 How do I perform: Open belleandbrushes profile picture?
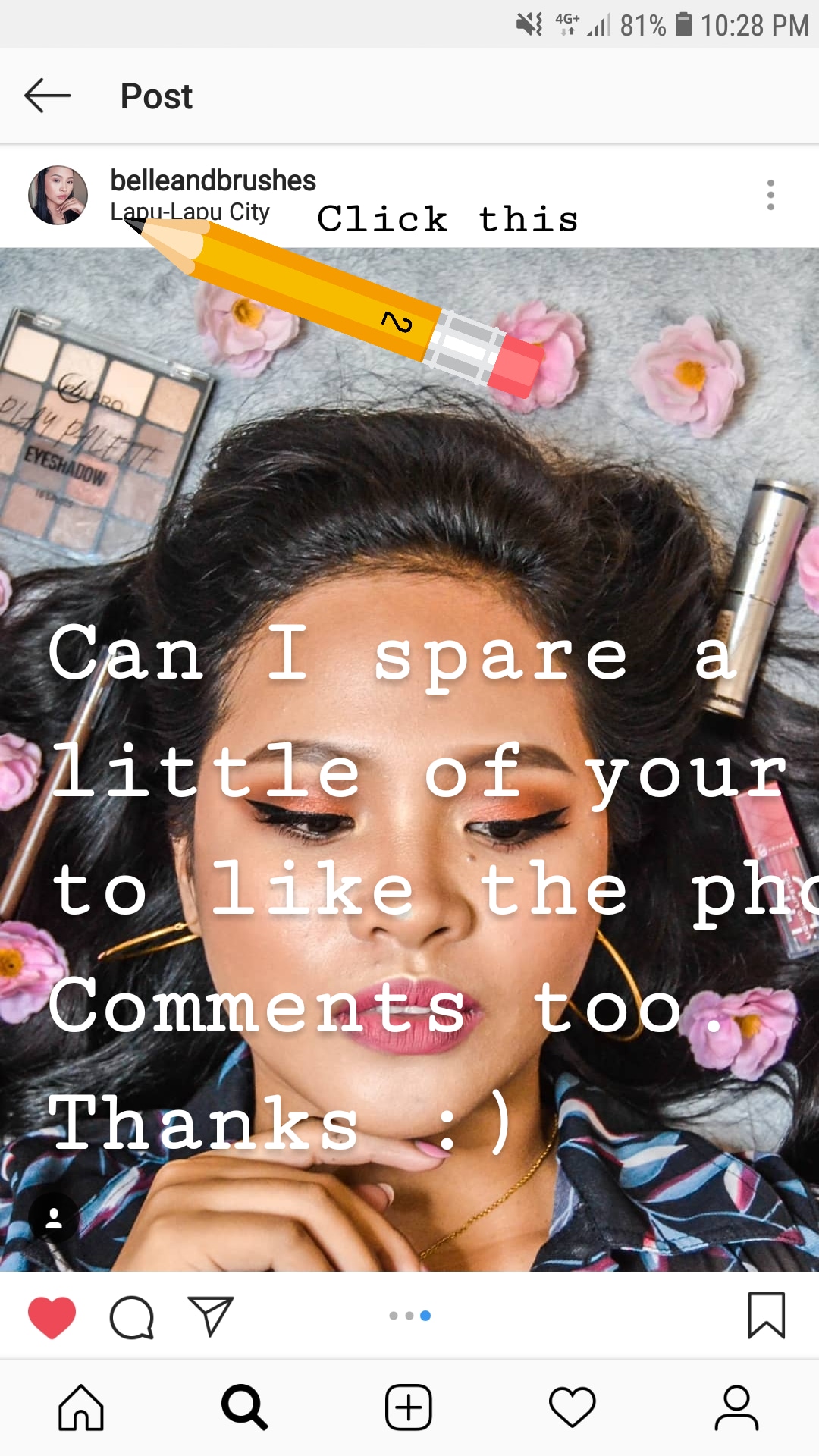58,195
